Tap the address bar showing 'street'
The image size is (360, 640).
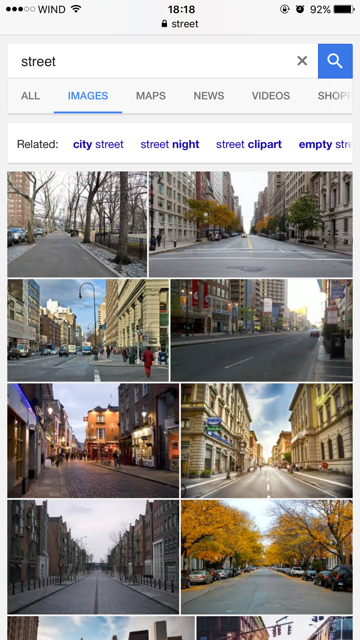pos(180,24)
